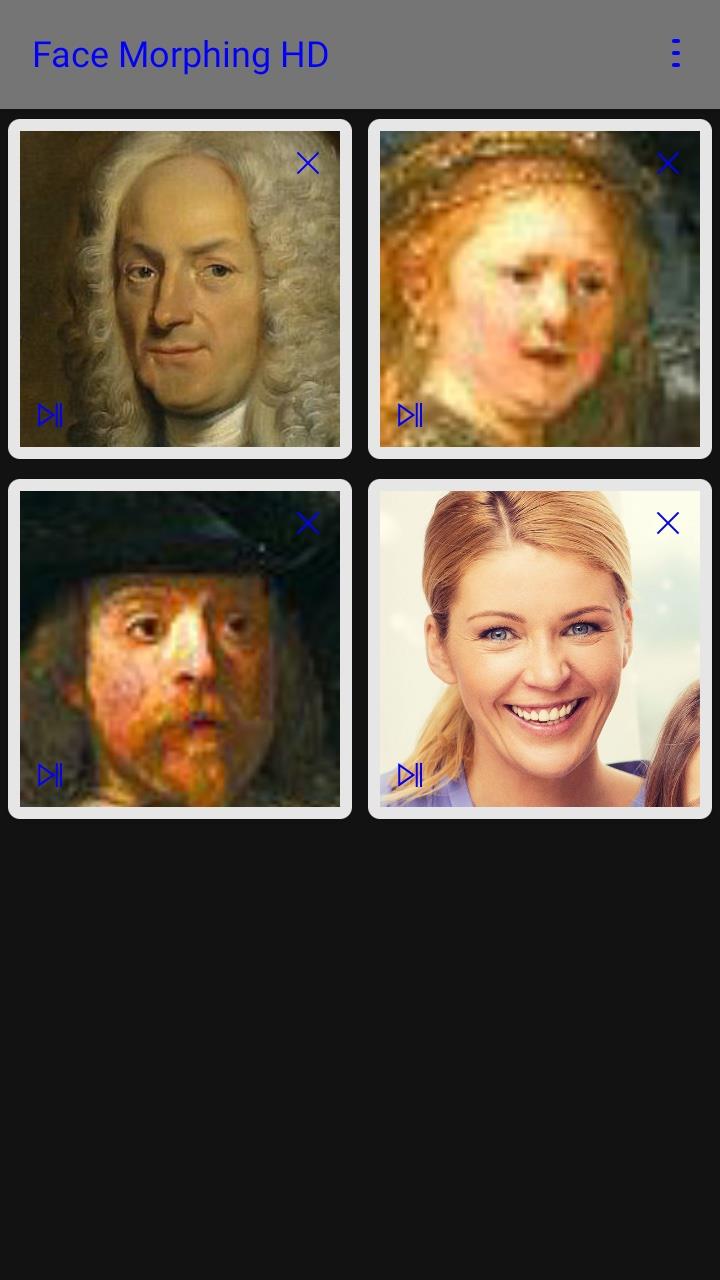The width and height of the screenshot is (720, 1280).
Task: Remove the pixelated woman in hat portrait
Action: click(668, 163)
